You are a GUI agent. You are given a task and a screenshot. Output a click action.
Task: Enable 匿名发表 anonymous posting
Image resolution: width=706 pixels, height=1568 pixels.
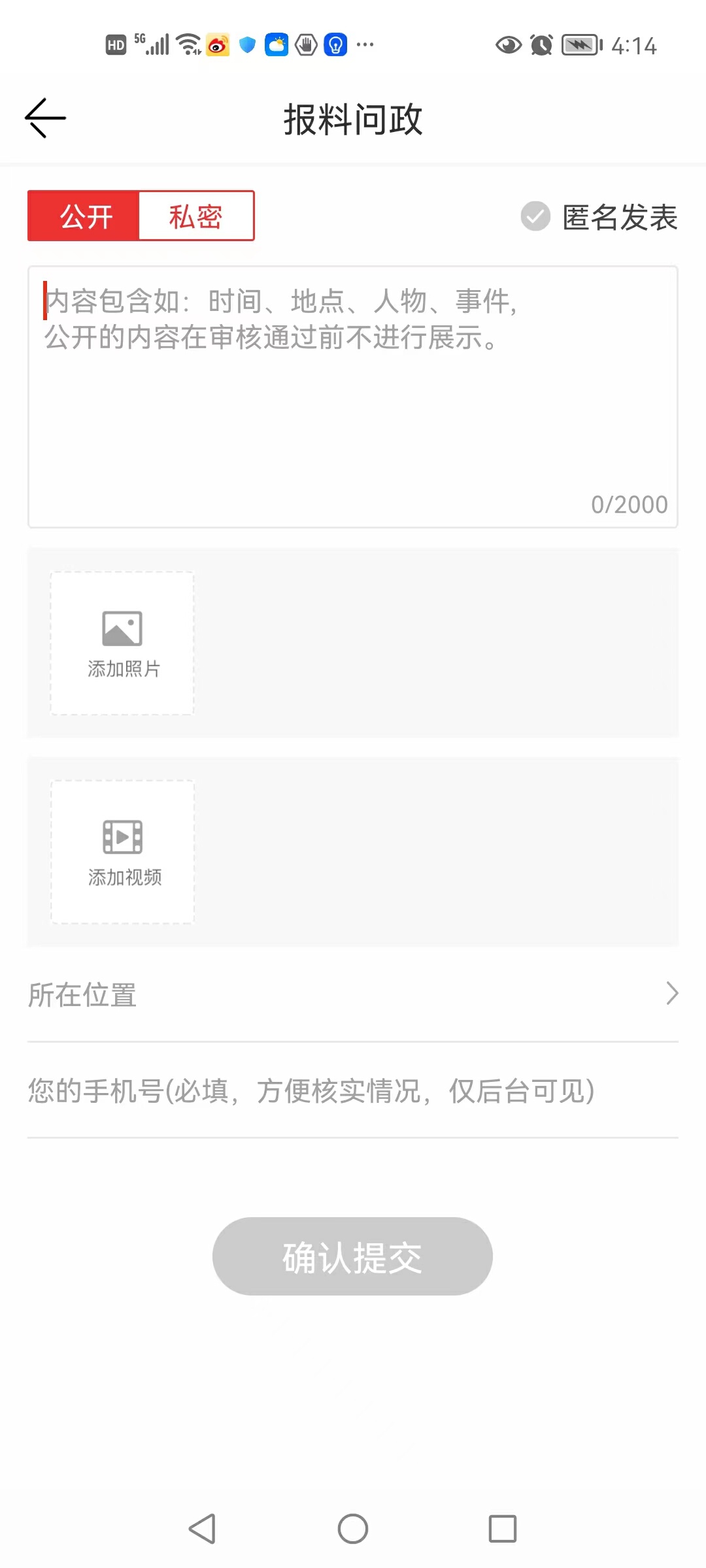[535, 216]
